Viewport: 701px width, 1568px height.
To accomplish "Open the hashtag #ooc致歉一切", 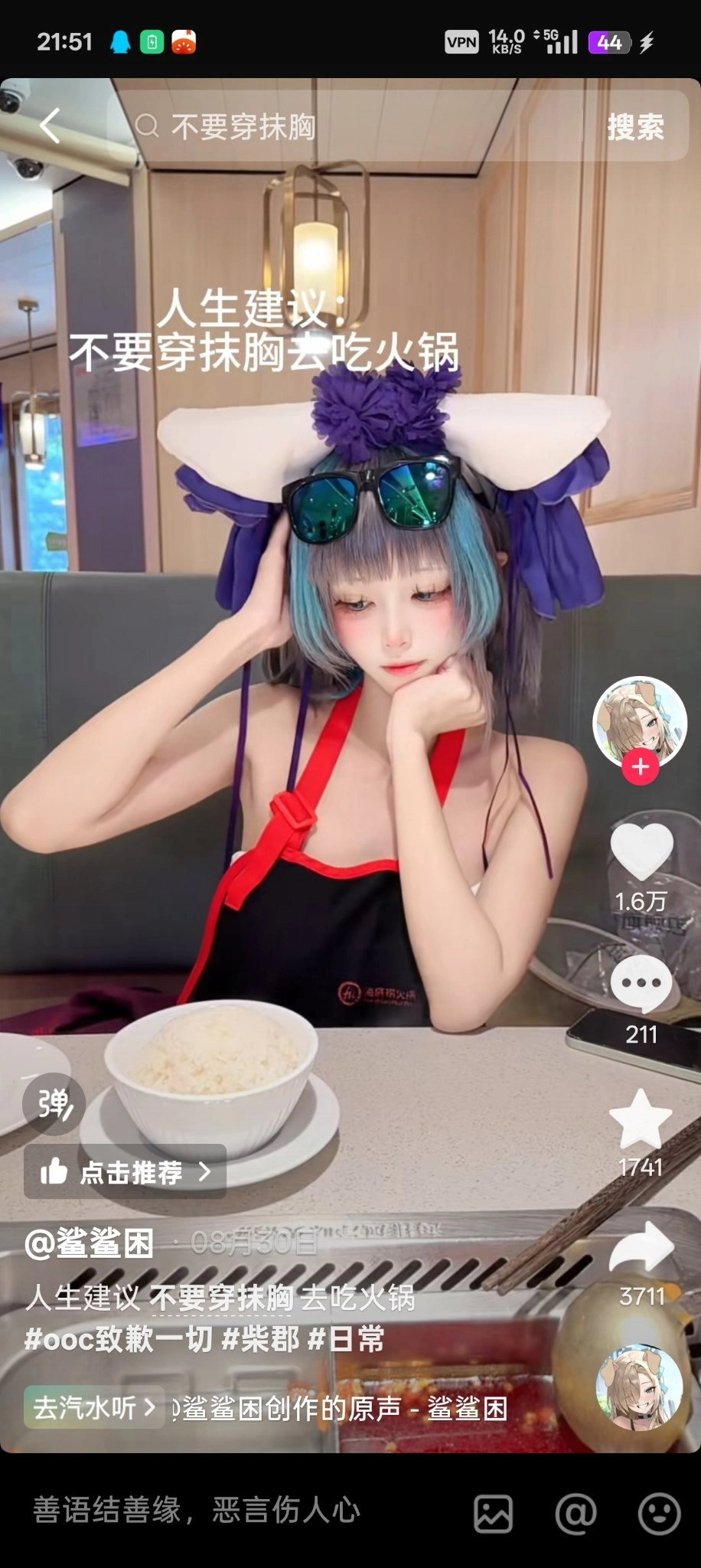I will point(119,1340).
